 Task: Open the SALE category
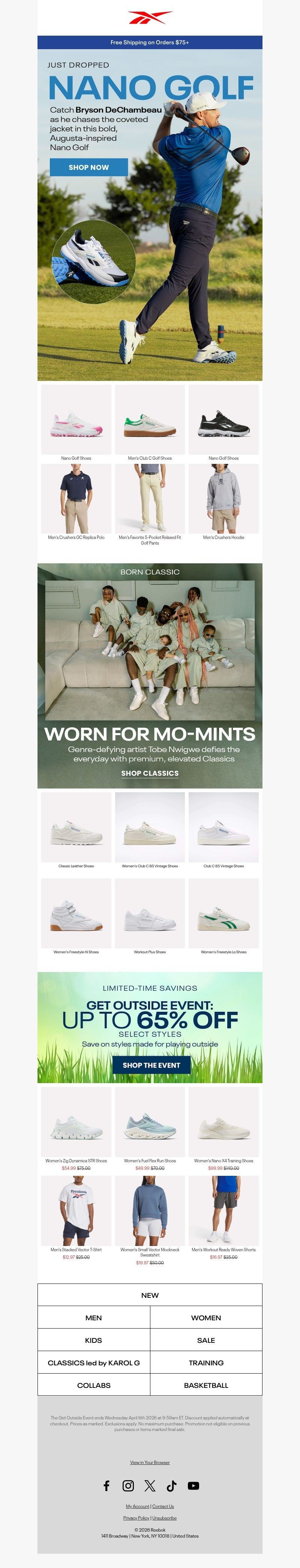click(205, 1340)
